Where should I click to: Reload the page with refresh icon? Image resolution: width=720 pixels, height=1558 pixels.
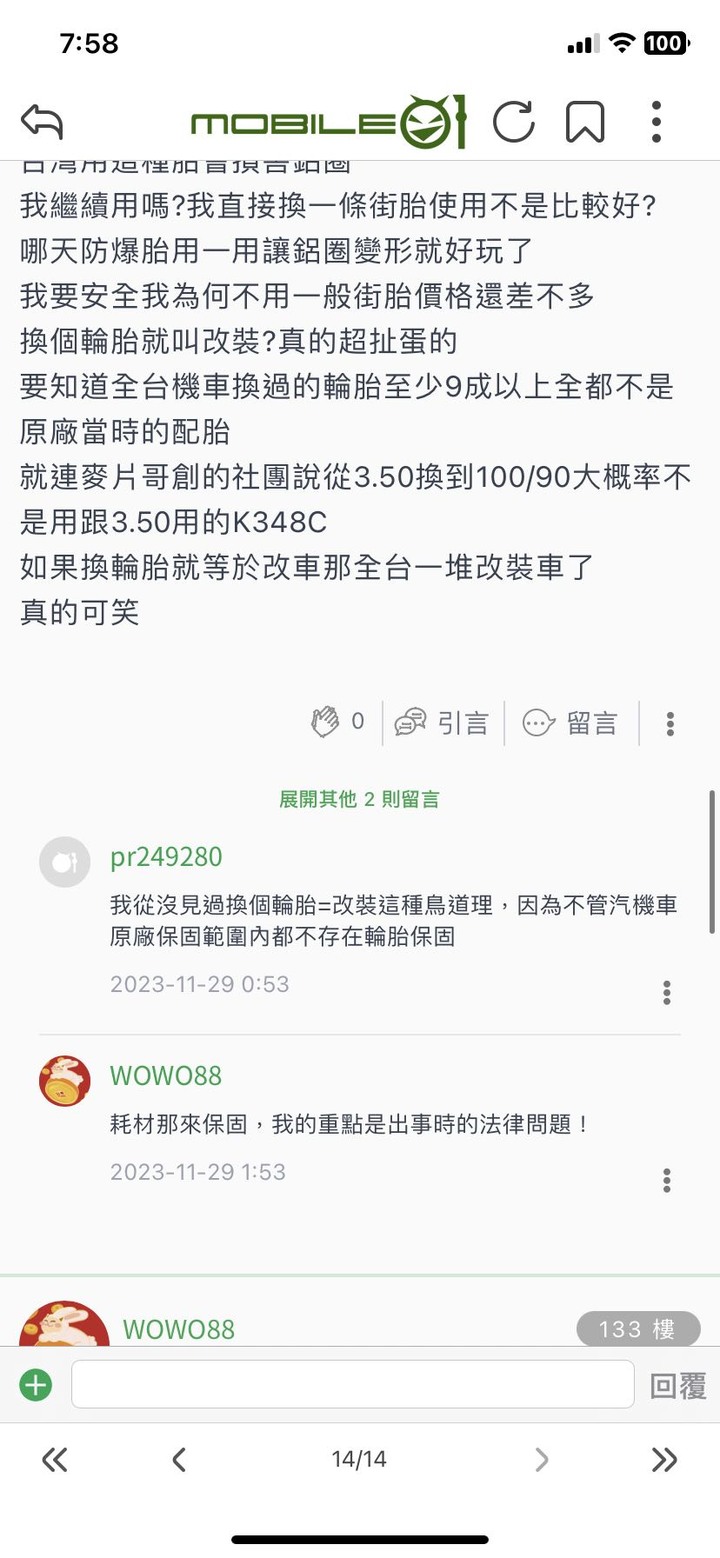(514, 122)
